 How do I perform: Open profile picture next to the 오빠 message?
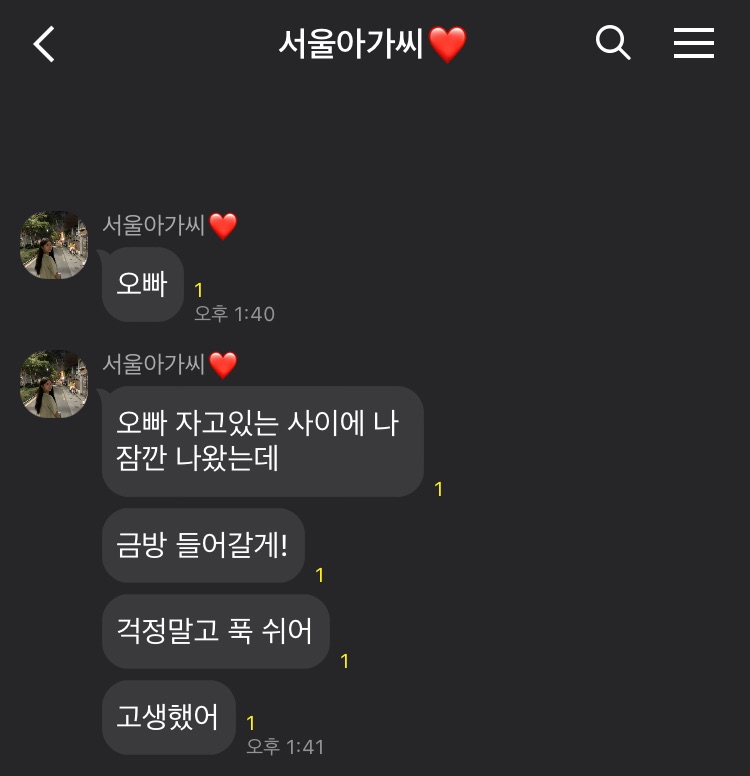click(54, 244)
